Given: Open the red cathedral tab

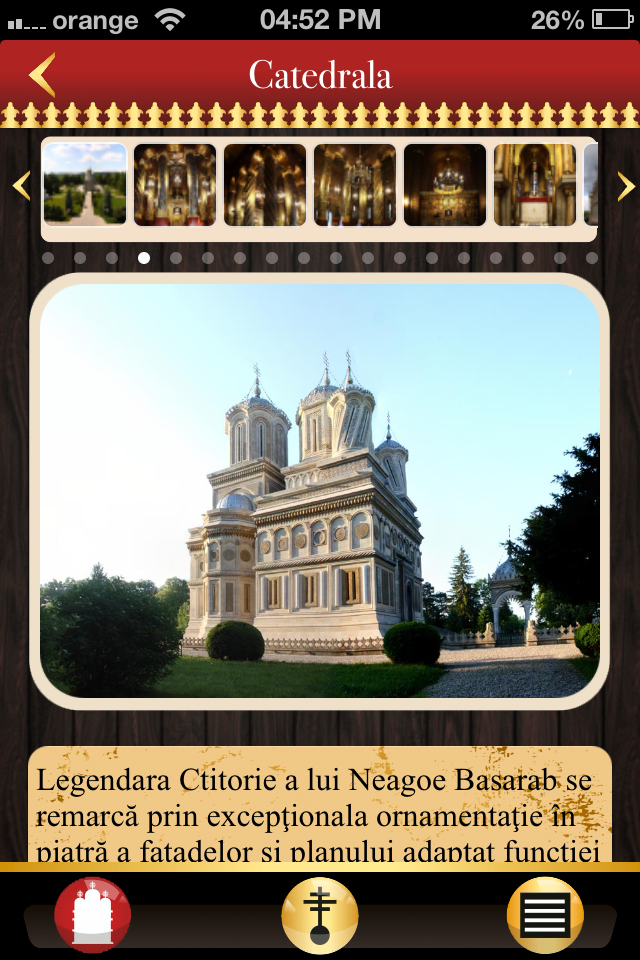Looking at the screenshot, I should click(x=93, y=915).
